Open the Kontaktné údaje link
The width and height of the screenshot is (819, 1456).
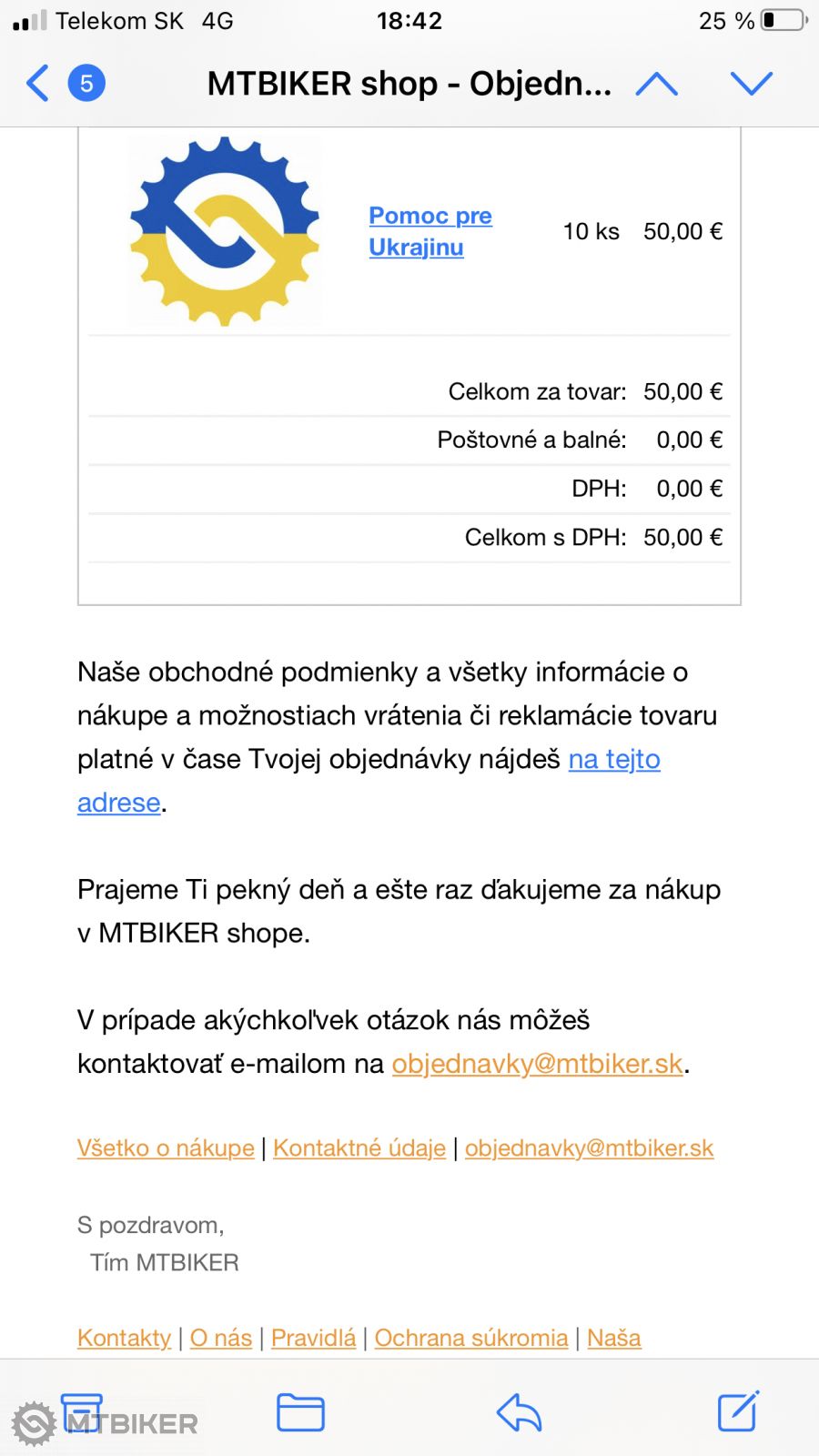[x=359, y=1148]
